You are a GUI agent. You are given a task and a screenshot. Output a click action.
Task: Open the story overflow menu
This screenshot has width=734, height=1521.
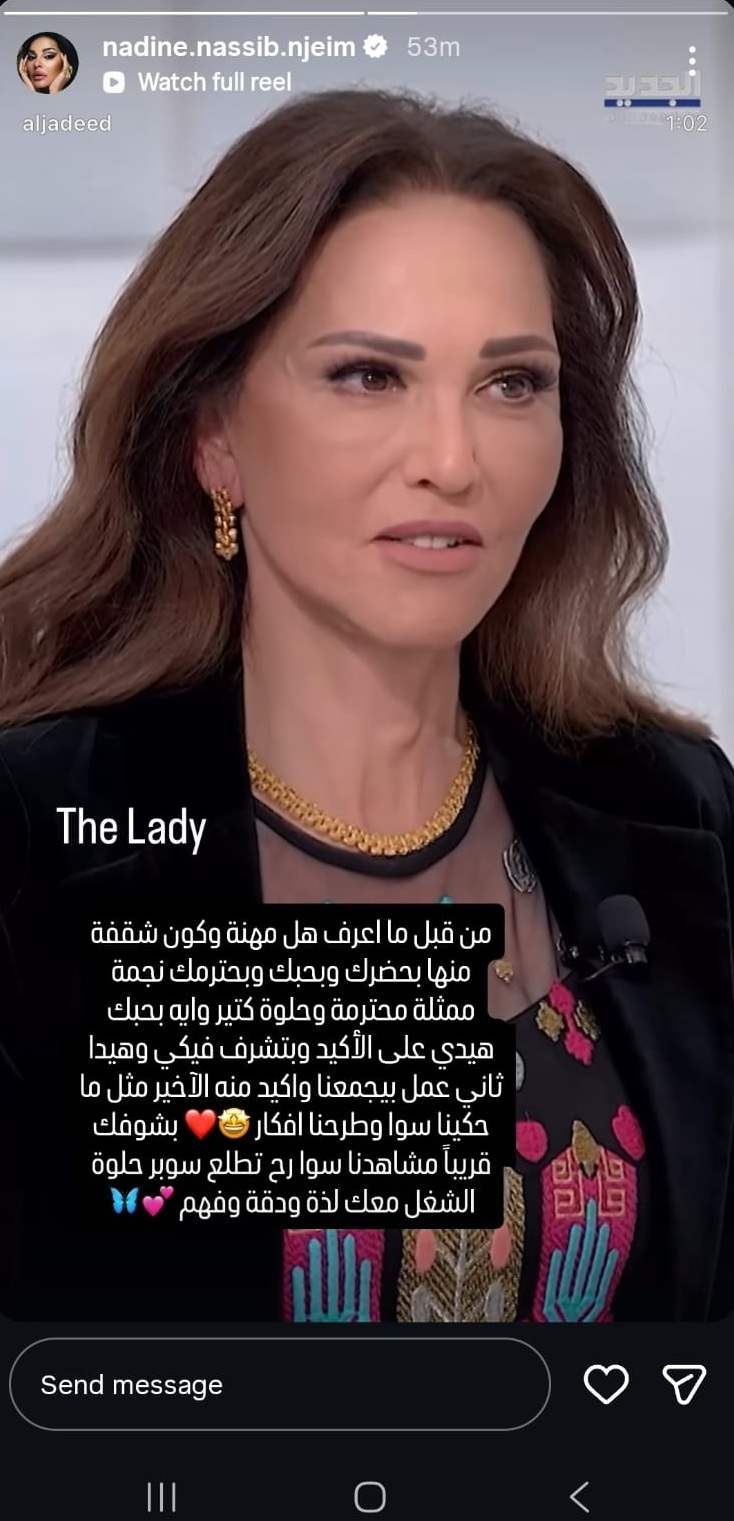click(x=692, y=62)
